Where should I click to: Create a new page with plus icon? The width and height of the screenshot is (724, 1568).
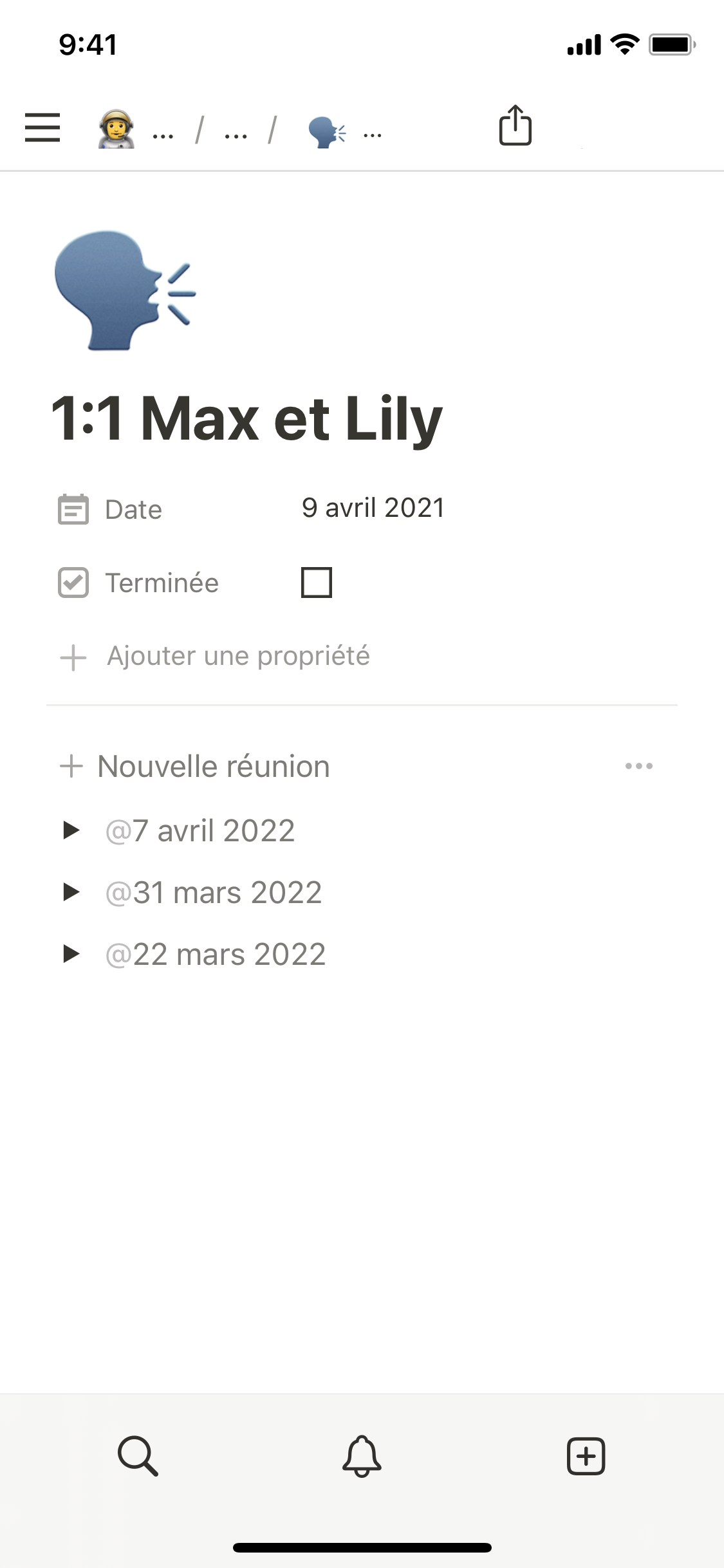586,1455
